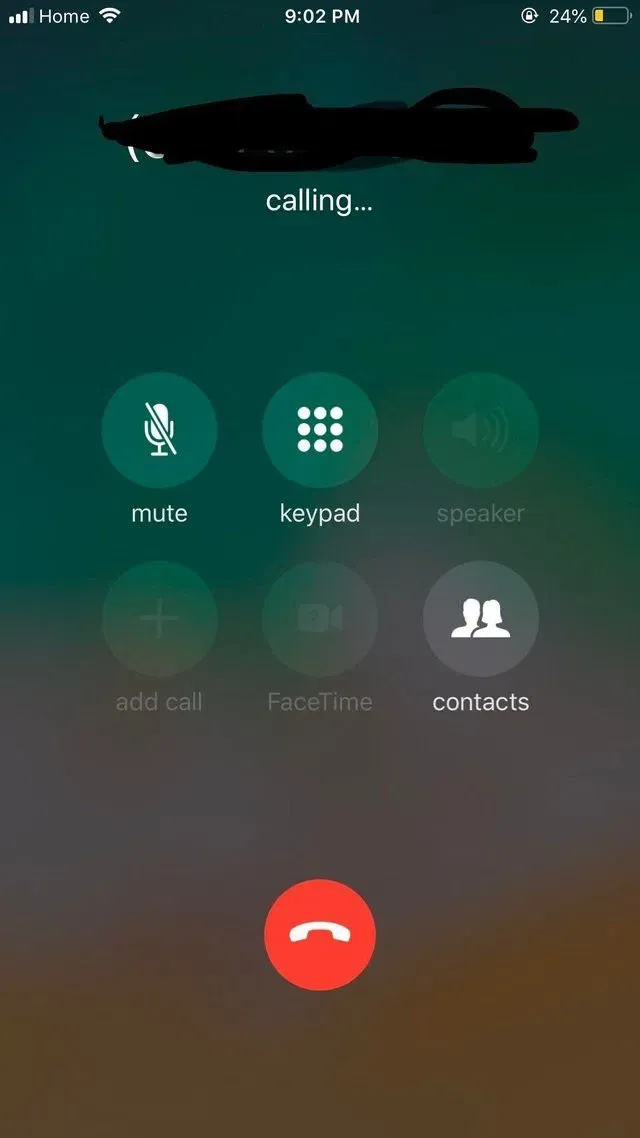640x1138 pixels.
Task: End the call with the red button
Action: pyautogui.click(x=320, y=935)
